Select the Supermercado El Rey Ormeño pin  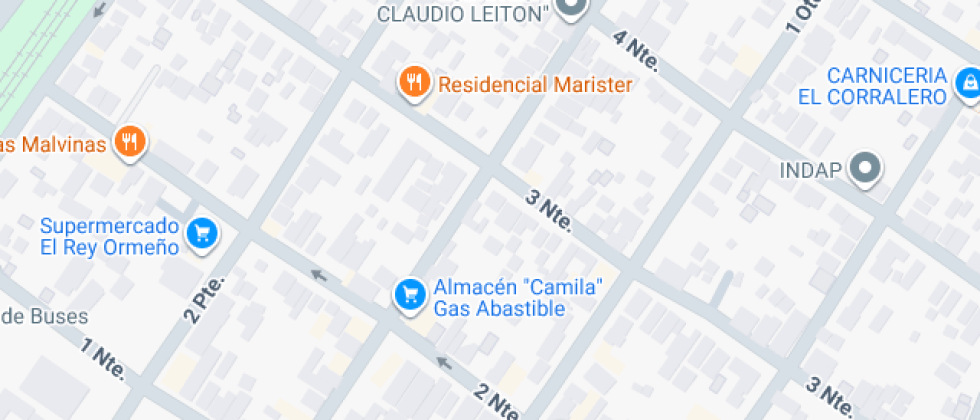(204, 233)
